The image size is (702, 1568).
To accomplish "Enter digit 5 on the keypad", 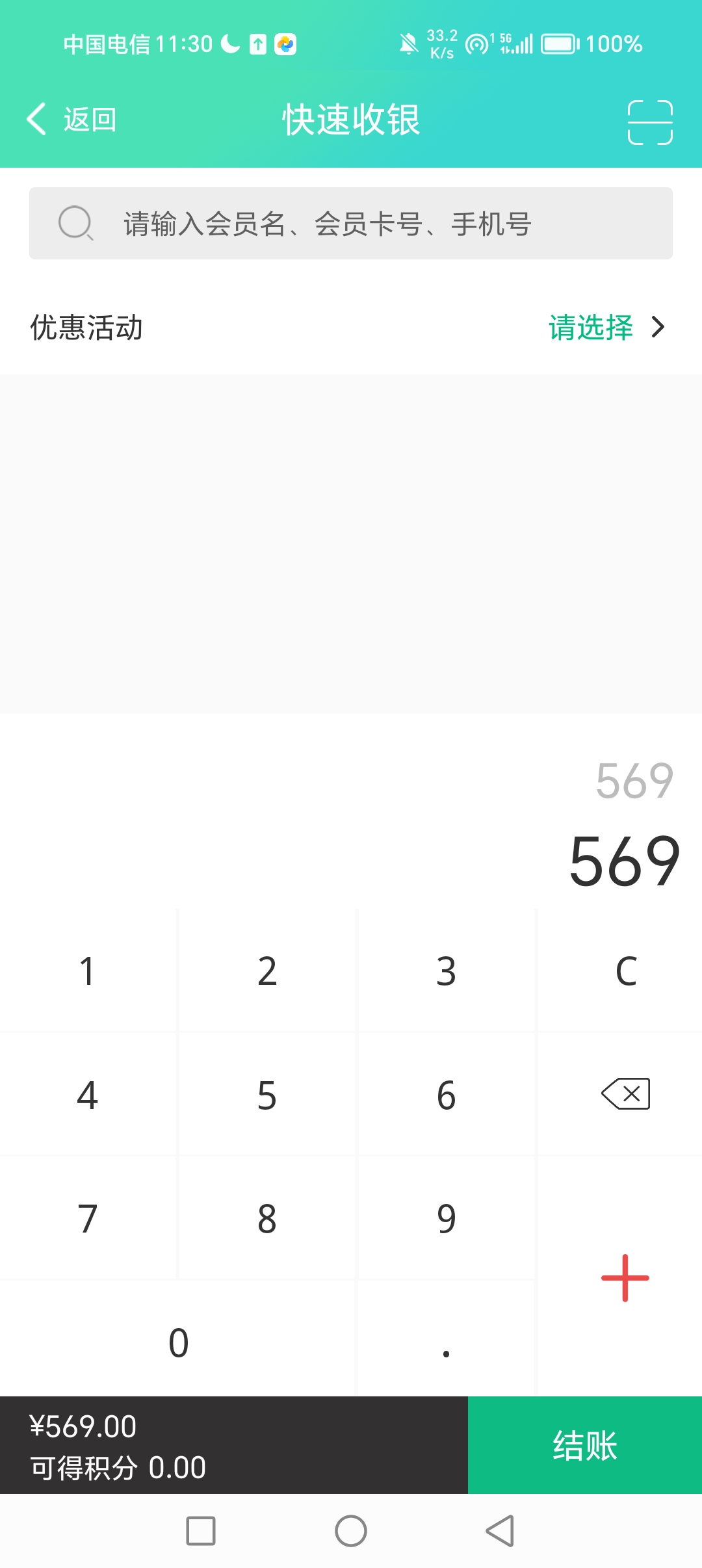I will [266, 1095].
